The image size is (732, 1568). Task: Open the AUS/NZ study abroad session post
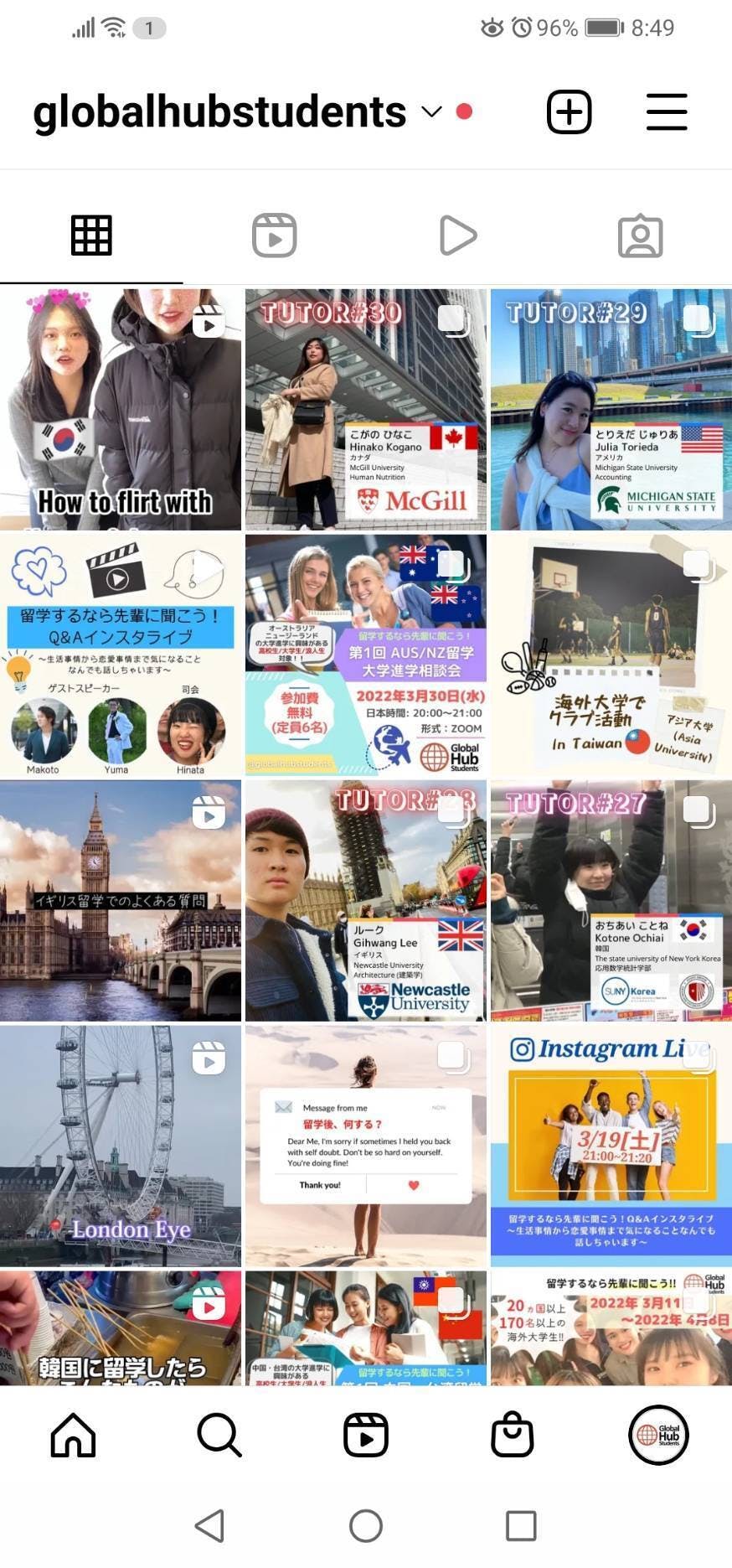(365, 655)
